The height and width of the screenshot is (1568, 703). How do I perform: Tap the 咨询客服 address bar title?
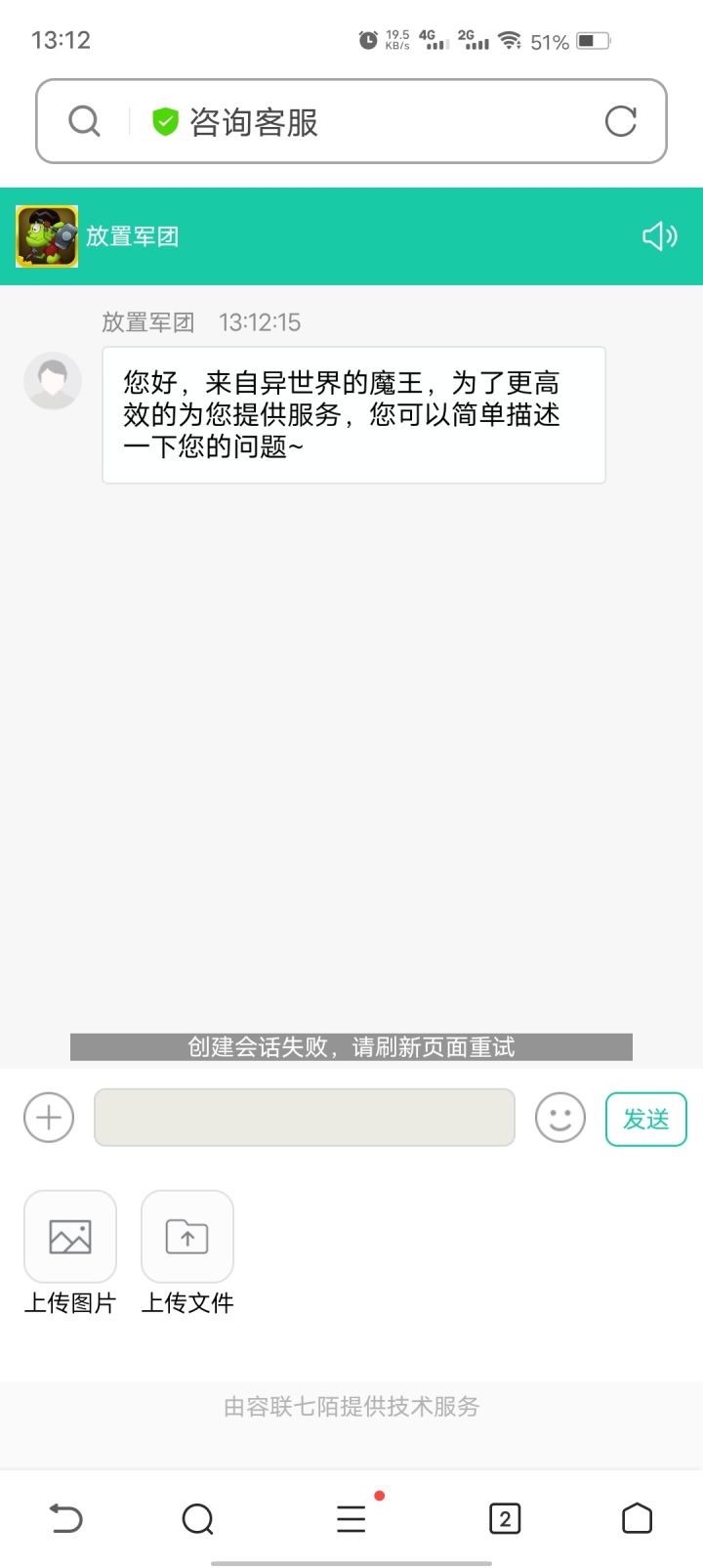(x=254, y=122)
